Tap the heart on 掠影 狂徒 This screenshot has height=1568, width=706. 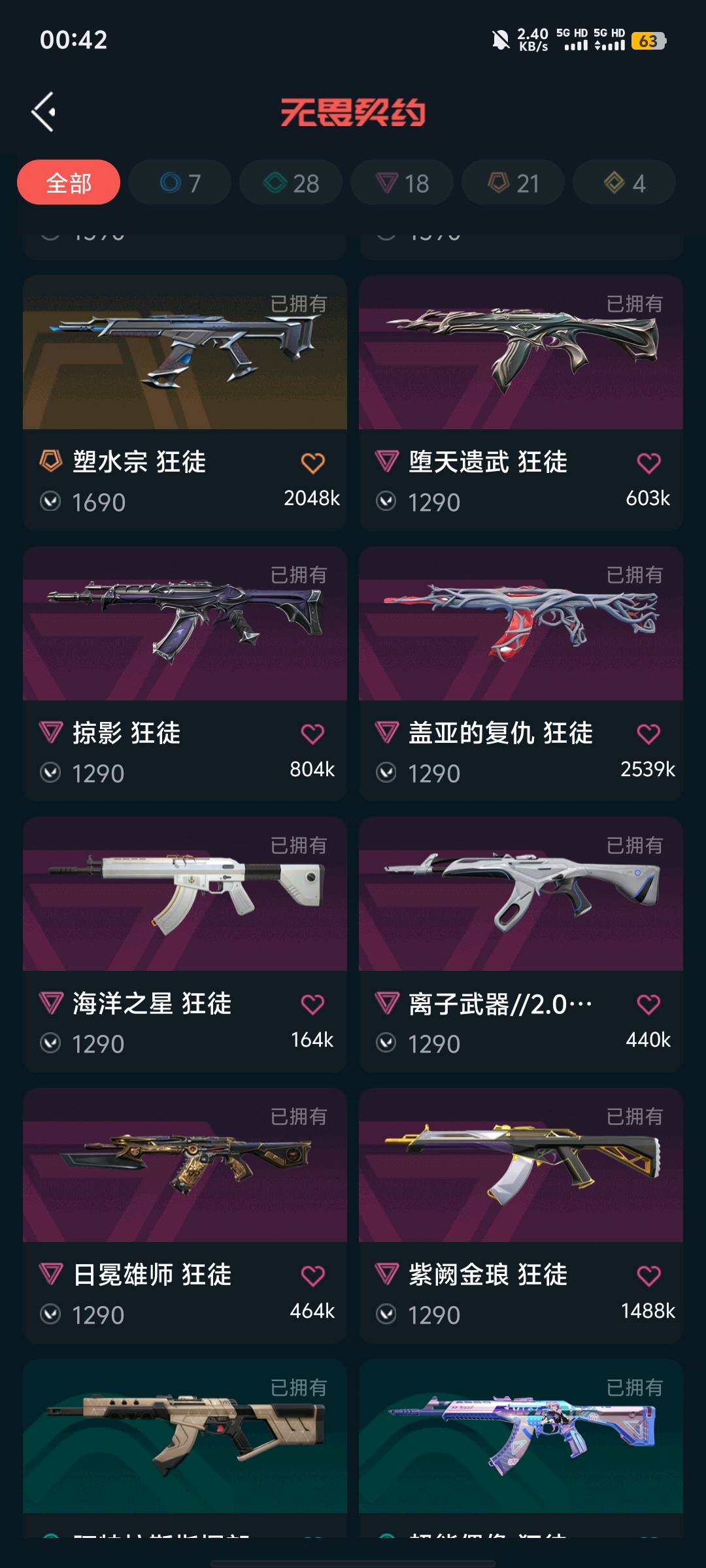(x=312, y=734)
